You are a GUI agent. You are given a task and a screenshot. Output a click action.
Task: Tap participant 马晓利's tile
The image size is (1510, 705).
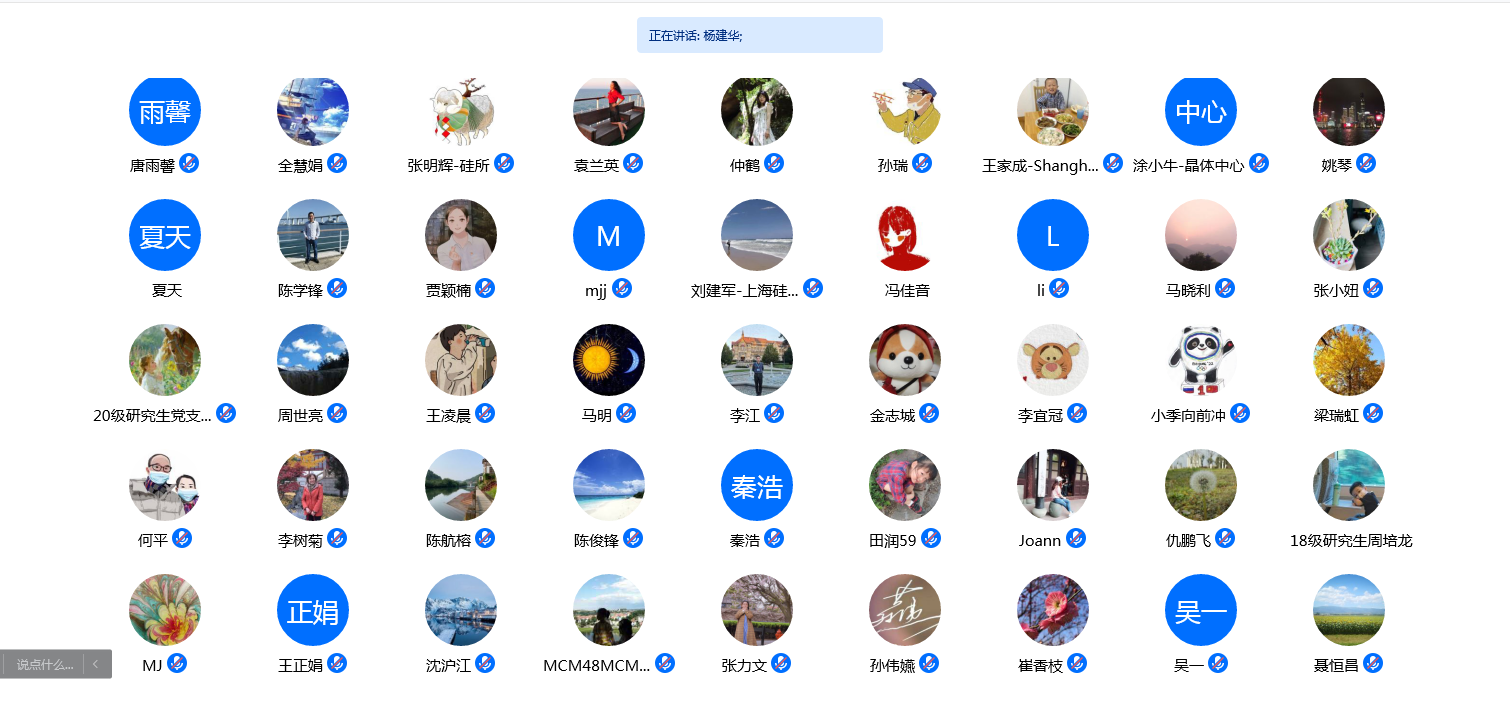tap(1201, 236)
